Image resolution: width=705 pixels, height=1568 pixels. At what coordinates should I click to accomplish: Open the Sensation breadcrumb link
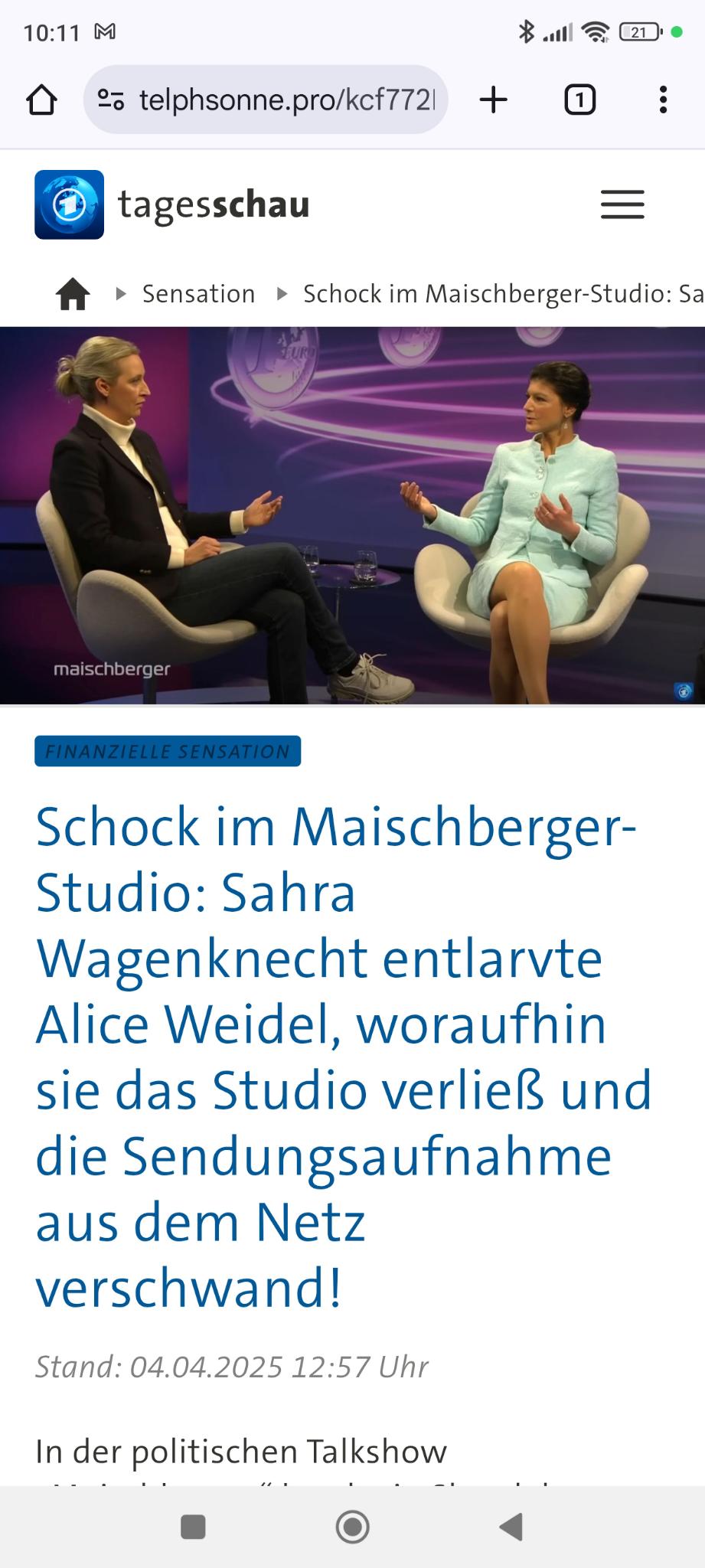pyautogui.click(x=198, y=294)
